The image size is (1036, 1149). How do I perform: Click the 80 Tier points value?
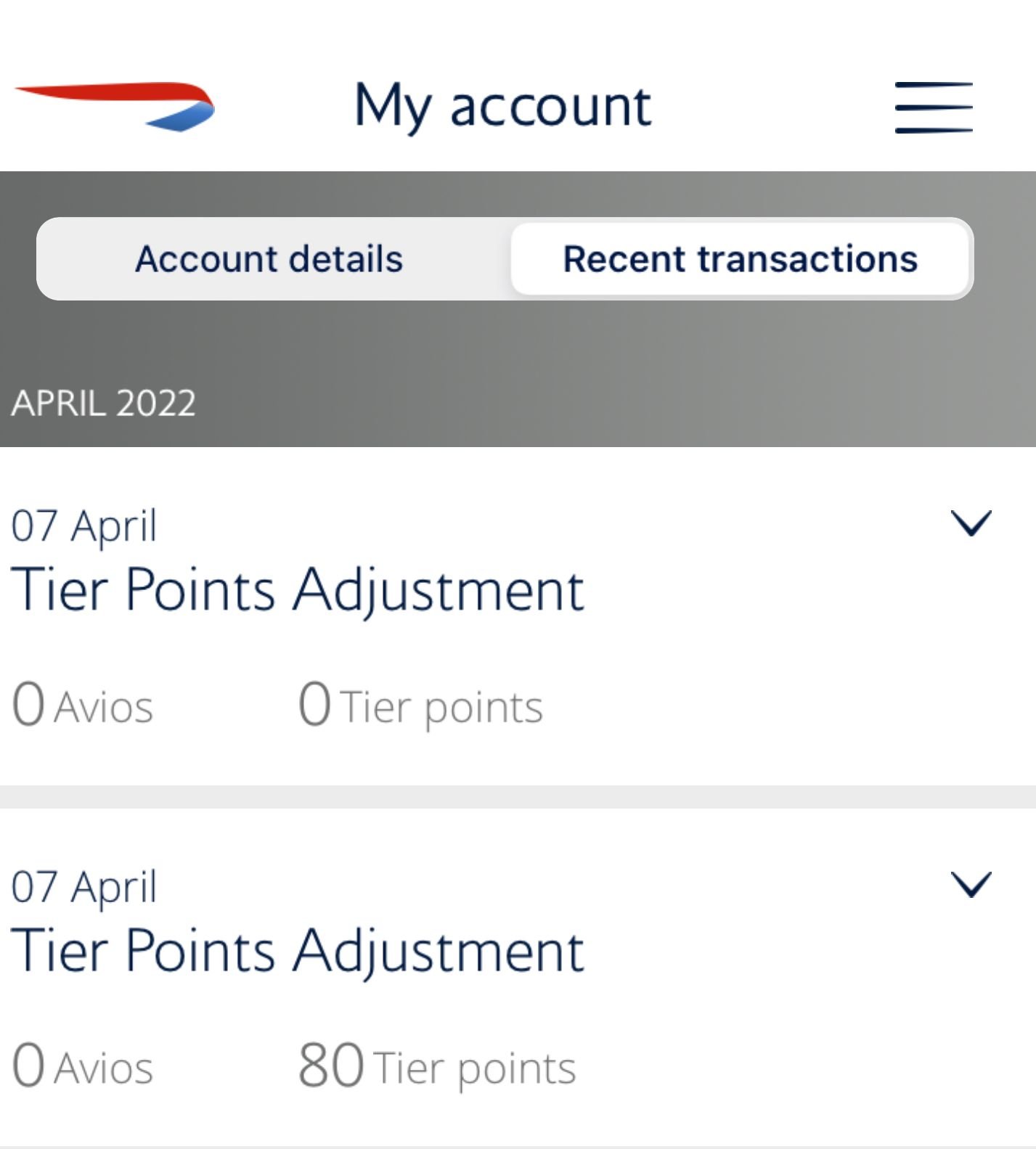tap(437, 1066)
